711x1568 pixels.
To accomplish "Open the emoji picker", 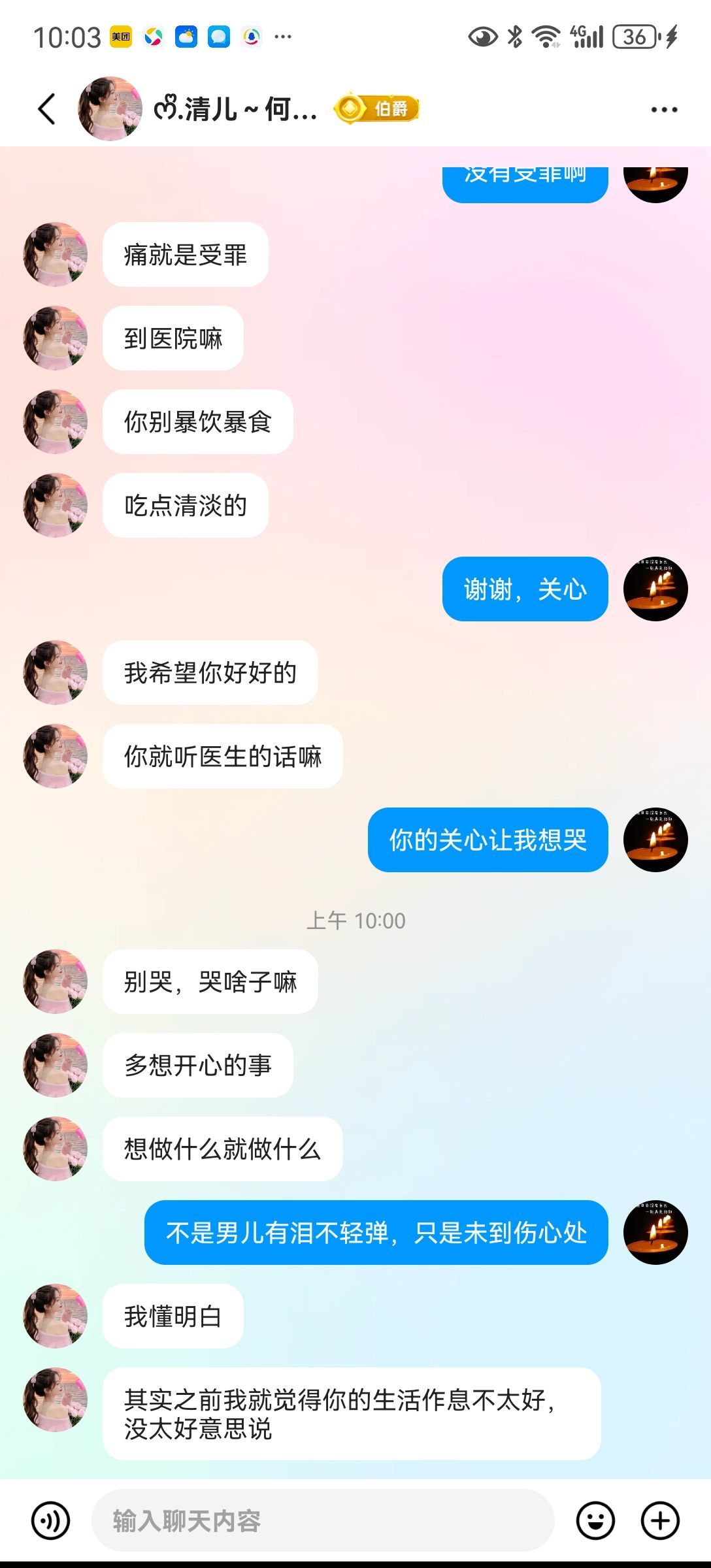I will pos(595,1520).
